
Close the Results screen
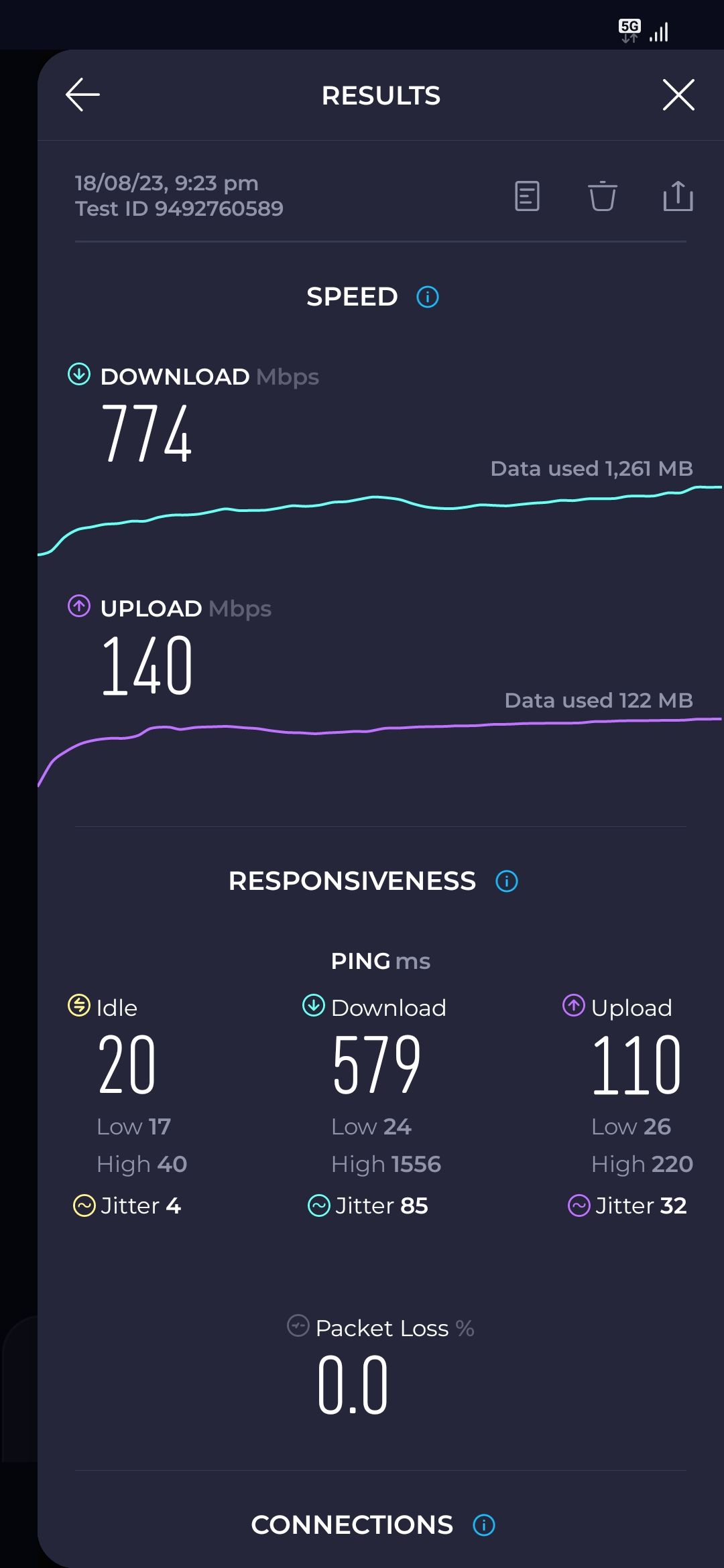678,94
